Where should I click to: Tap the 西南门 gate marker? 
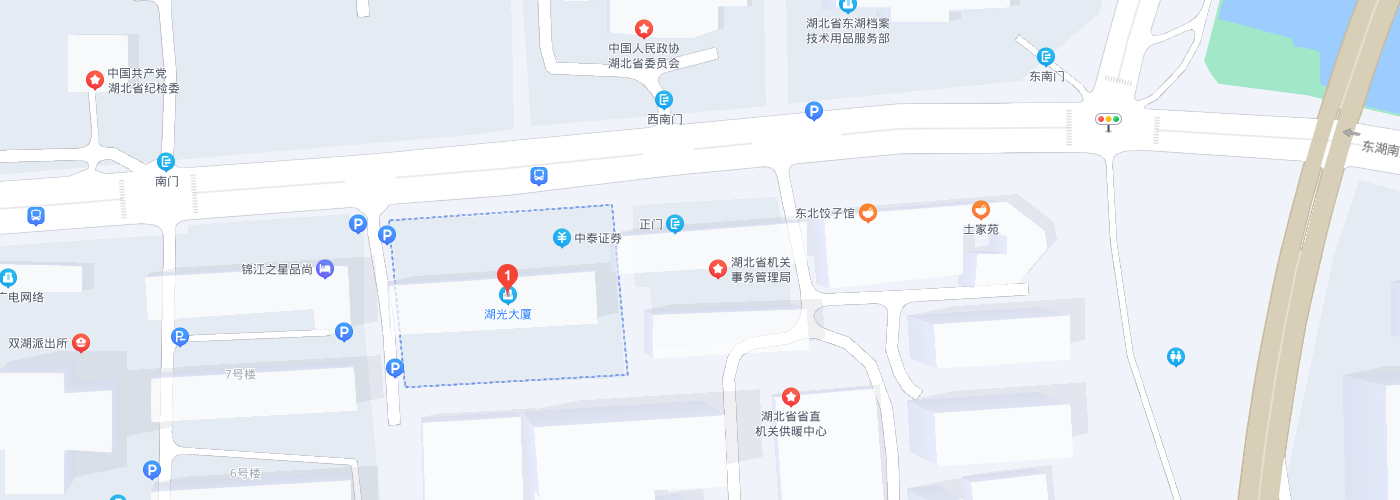[x=664, y=100]
